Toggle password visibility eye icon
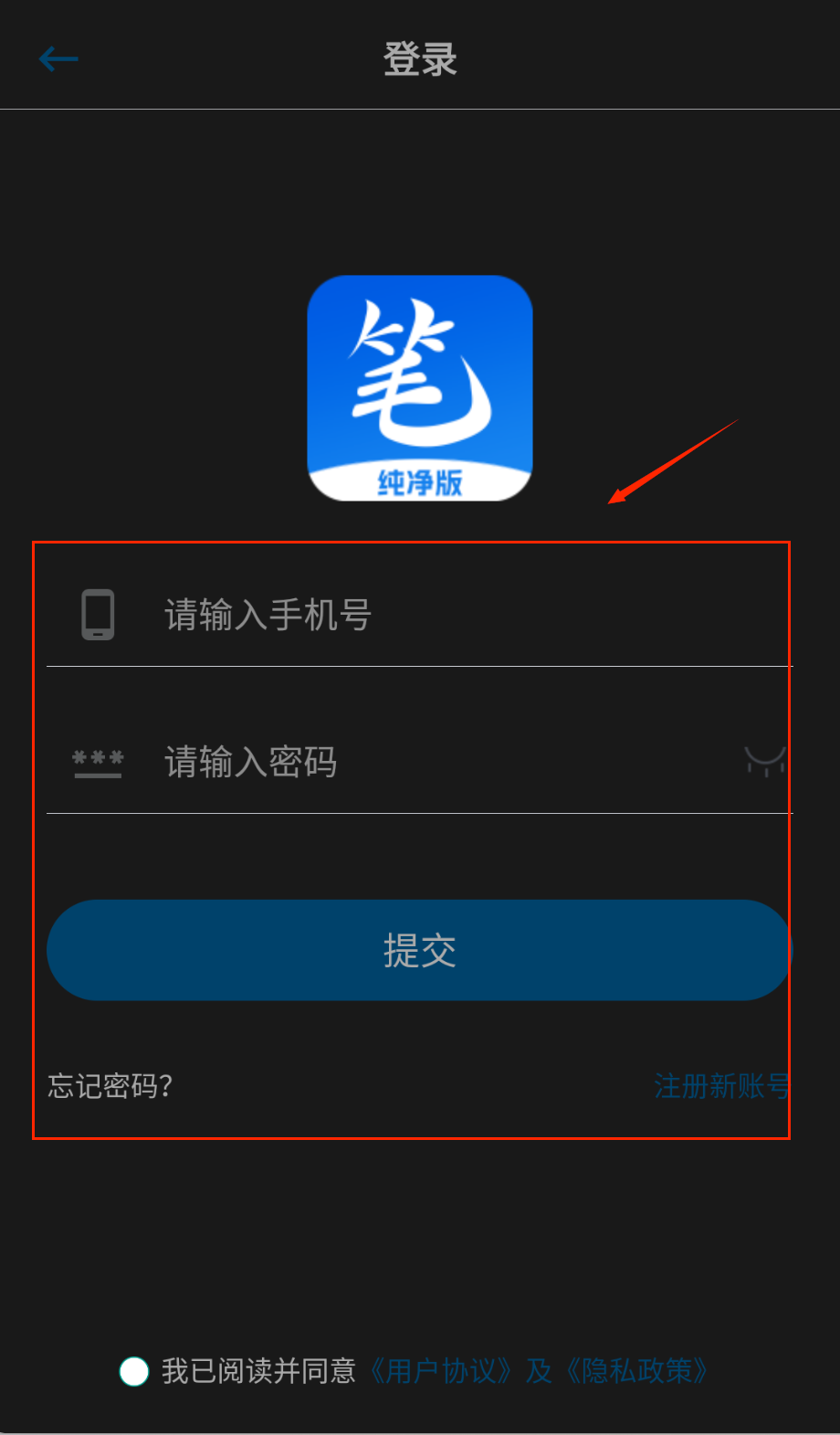 coord(764,761)
